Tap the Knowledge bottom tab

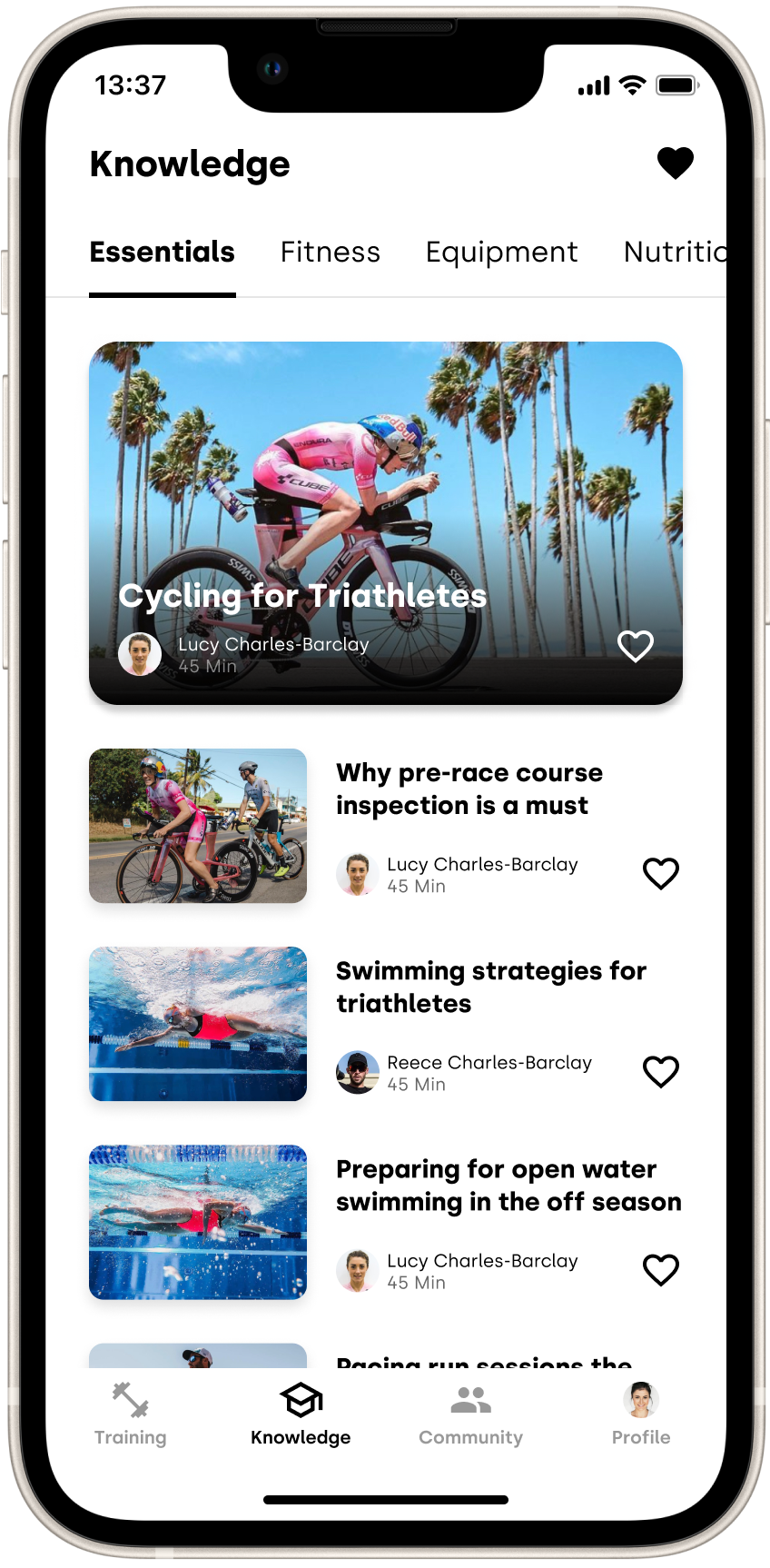301,1414
